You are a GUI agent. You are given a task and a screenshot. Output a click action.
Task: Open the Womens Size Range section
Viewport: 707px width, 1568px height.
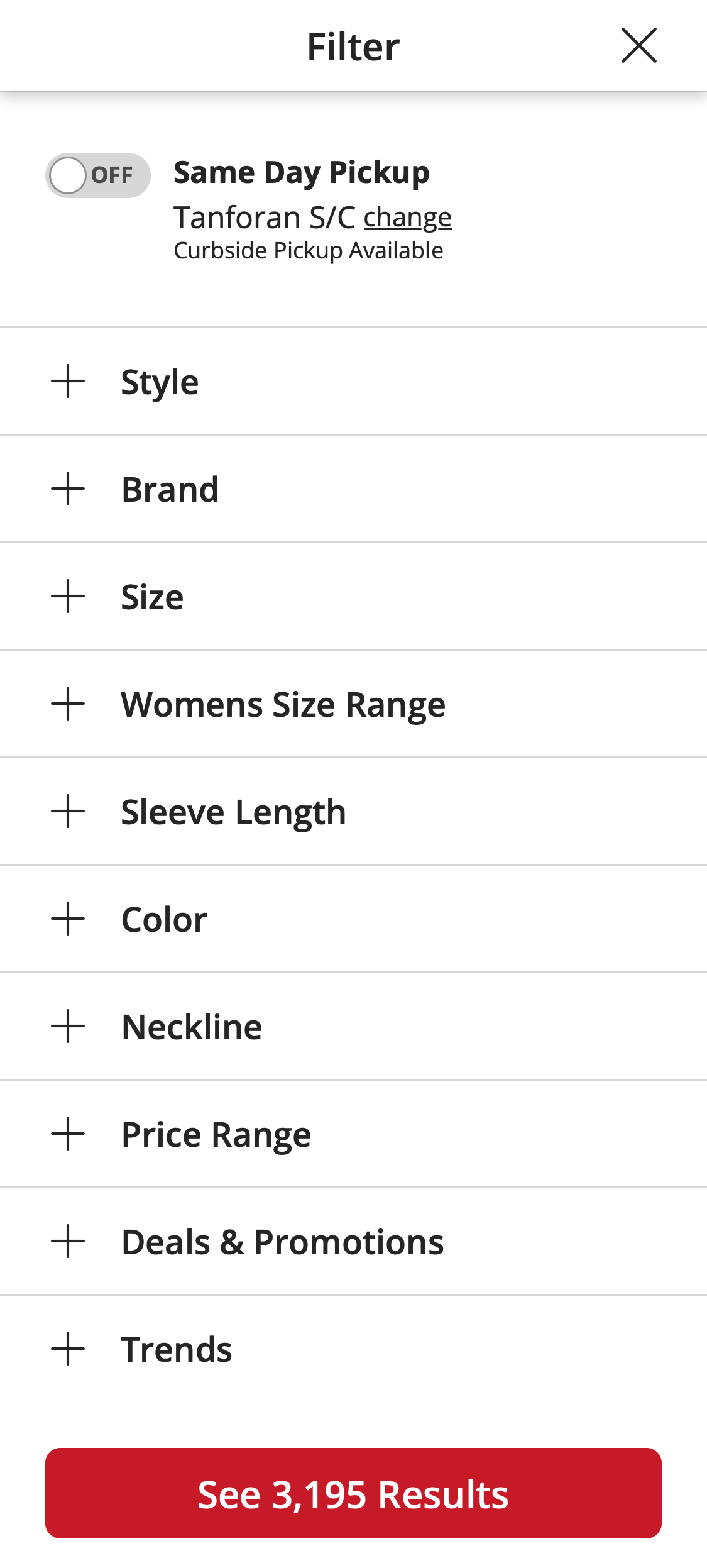tap(283, 704)
